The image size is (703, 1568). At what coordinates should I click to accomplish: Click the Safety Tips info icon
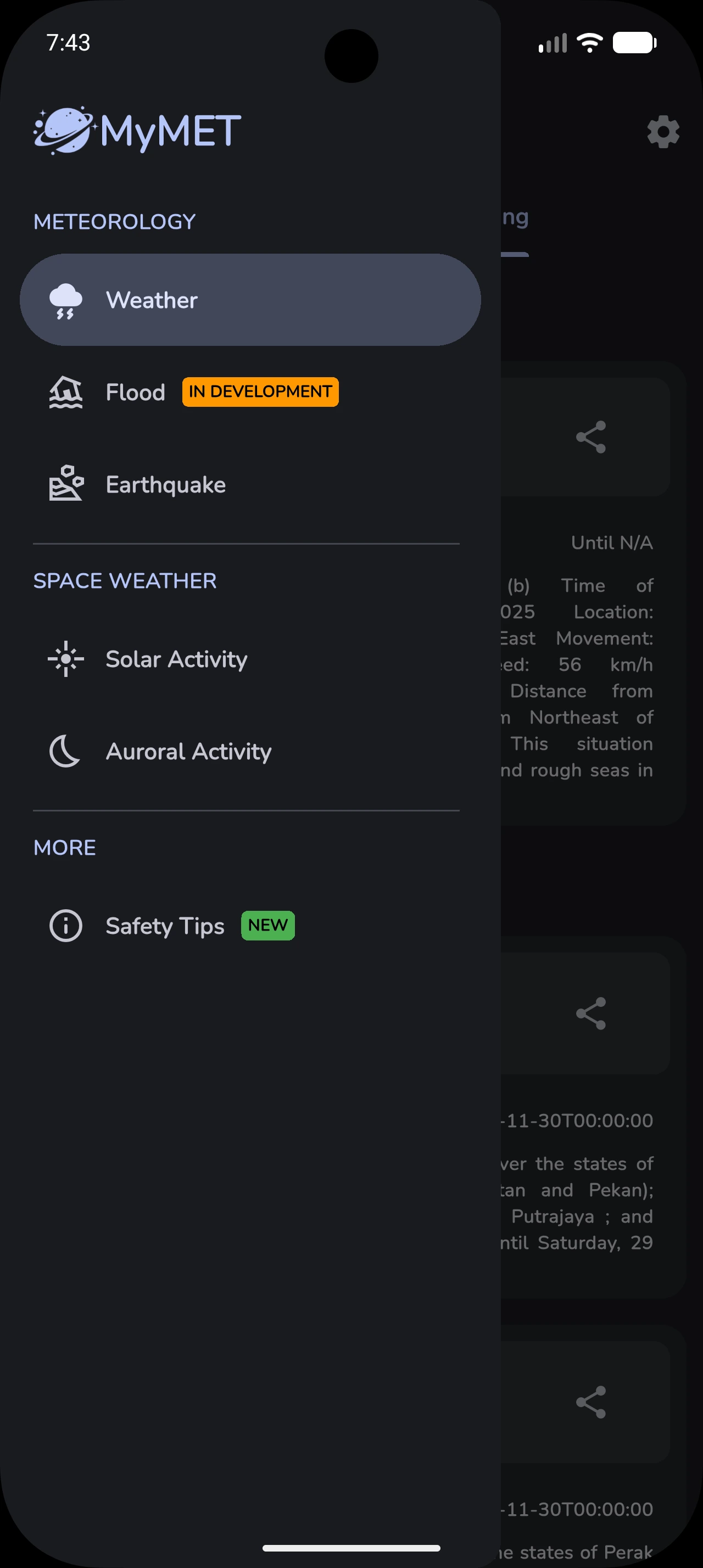point(66,926)
